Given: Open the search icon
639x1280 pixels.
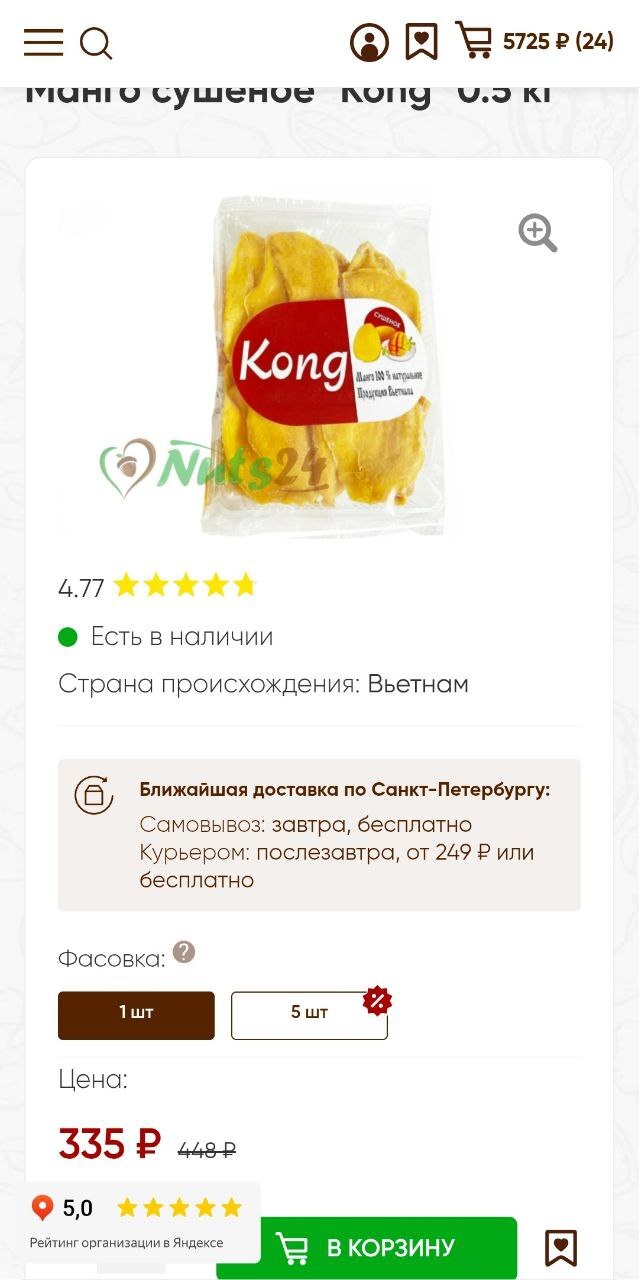Looking at the screenshot, I should pos(96,43).
